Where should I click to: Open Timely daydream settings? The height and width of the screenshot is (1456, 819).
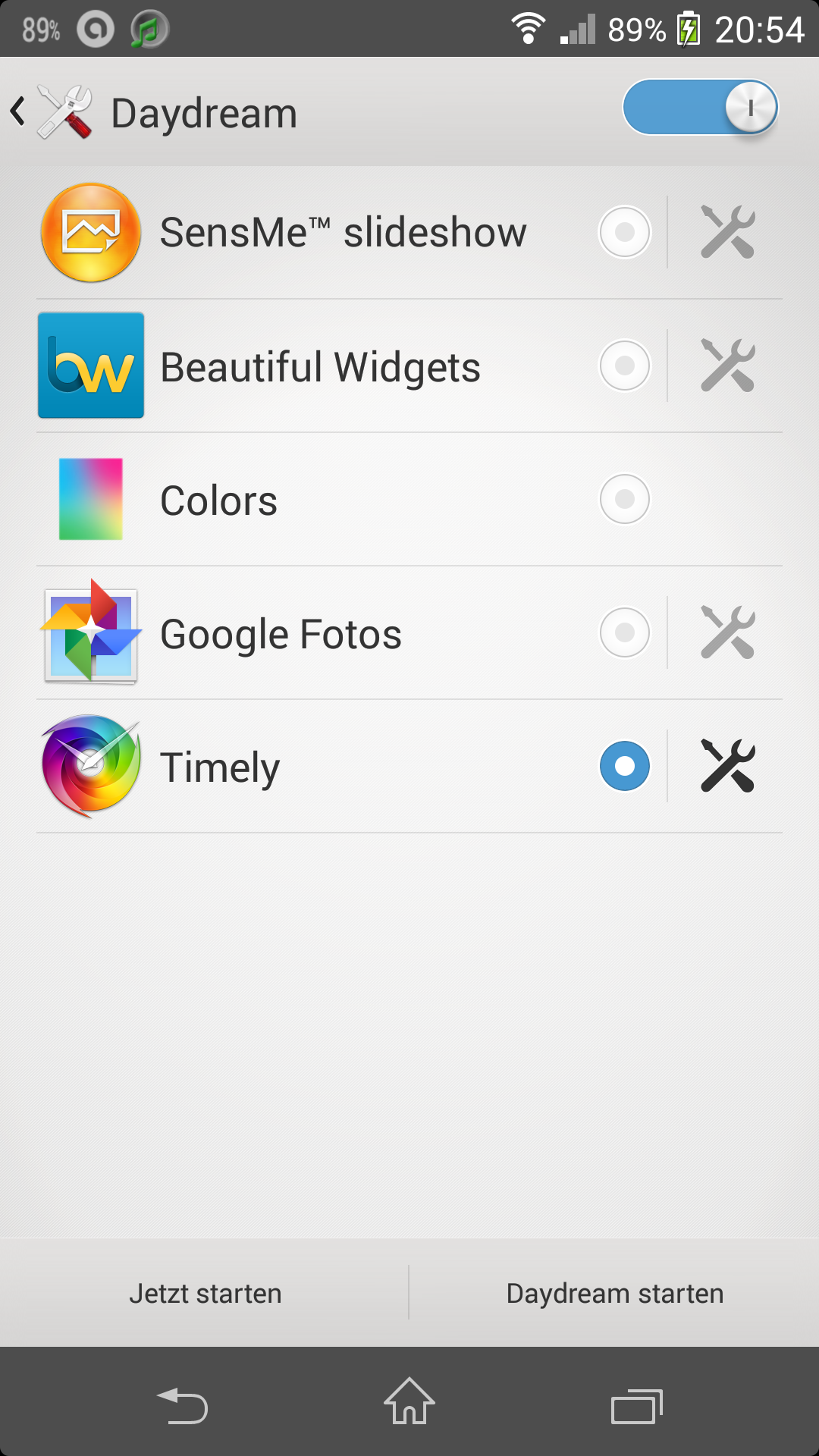727,766
